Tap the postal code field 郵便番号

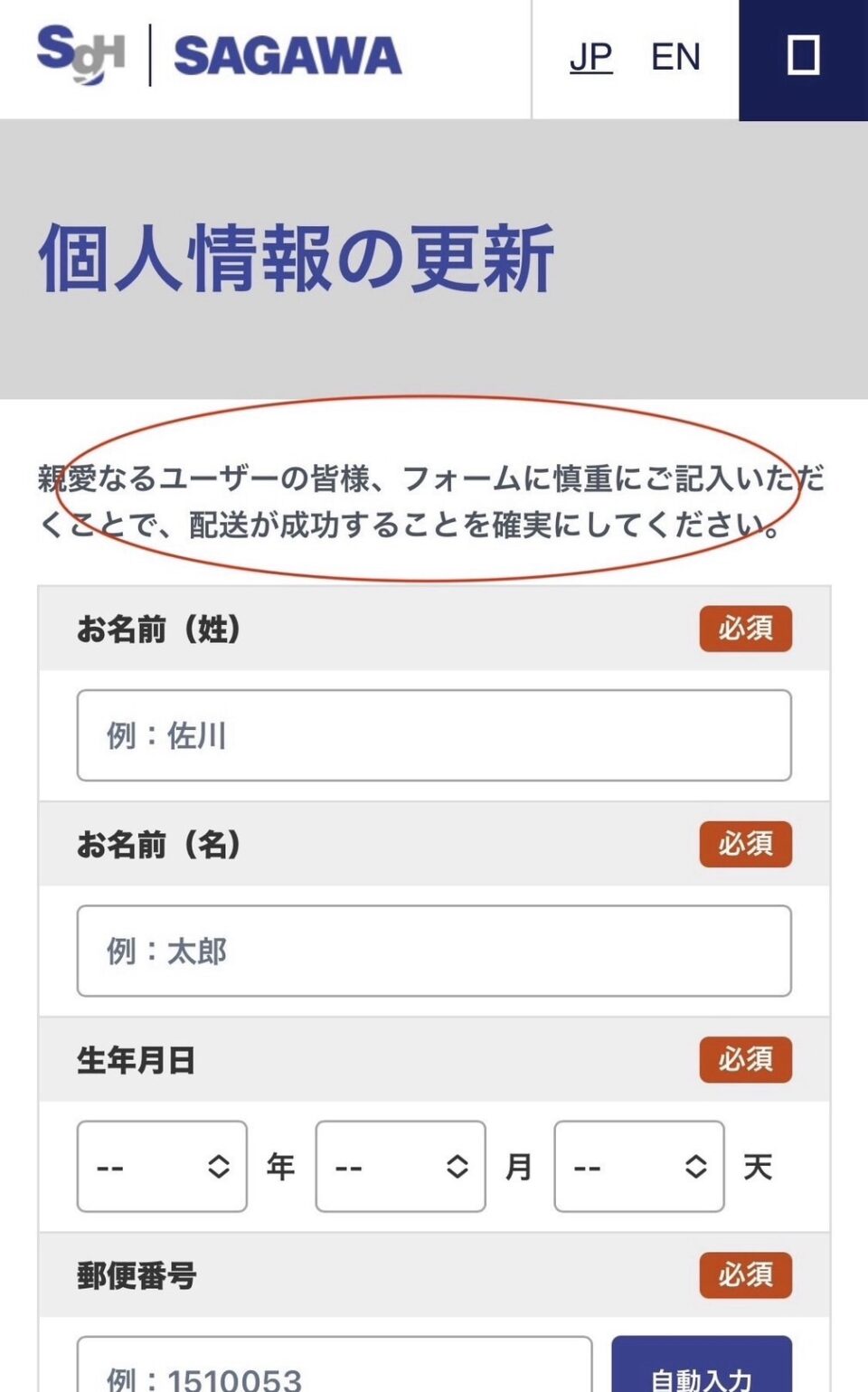click(x=335, y=1366)
